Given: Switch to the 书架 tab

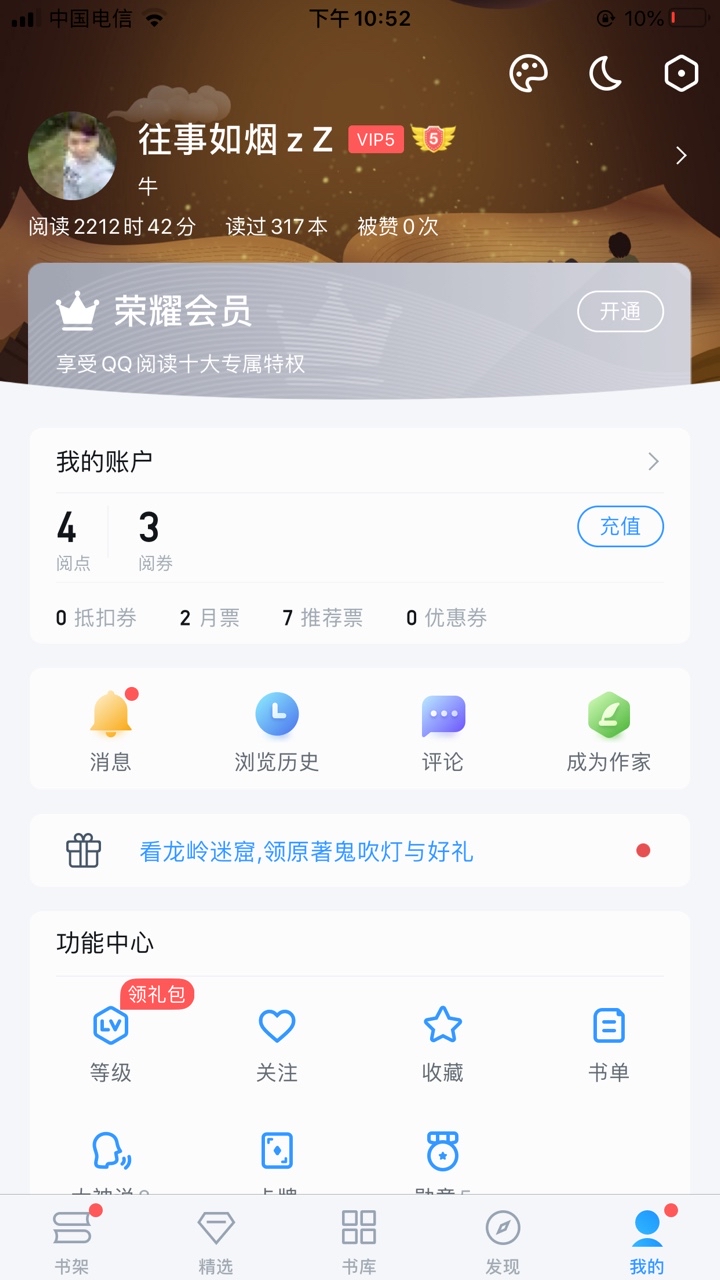Looking at the screenshot, I should [x=72, y=1240].
